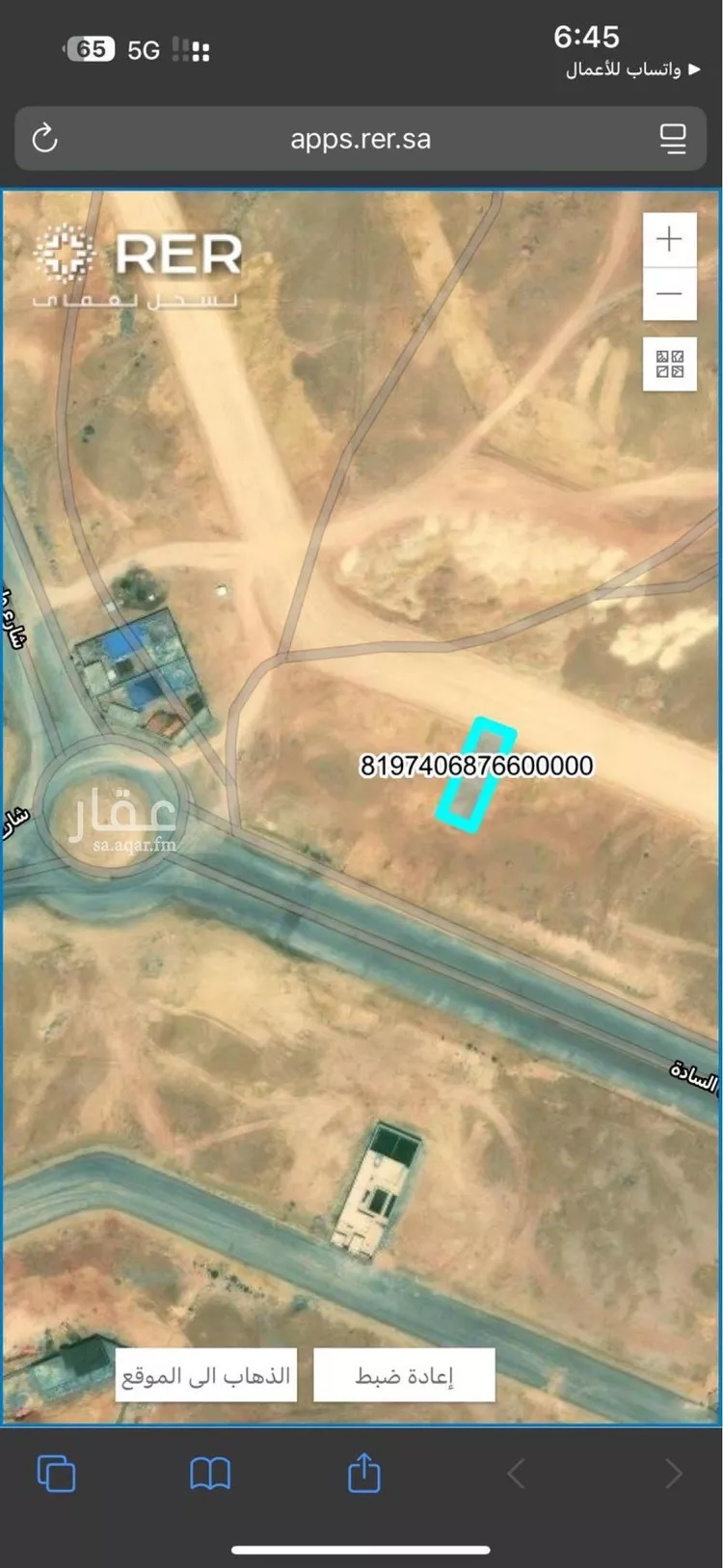Open the Safari tabs overview

[56, 1473]
